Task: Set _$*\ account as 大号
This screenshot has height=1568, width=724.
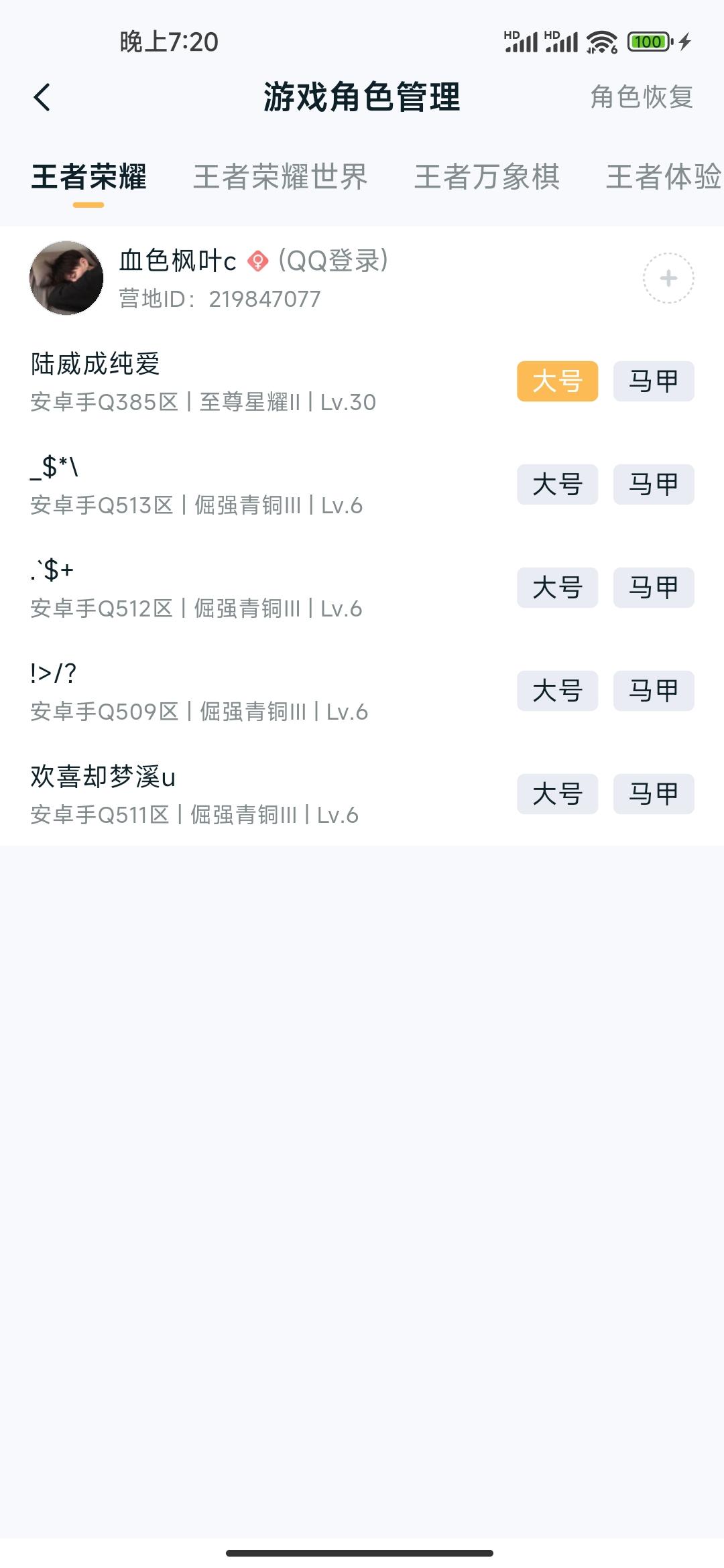Action: point(557,485)
